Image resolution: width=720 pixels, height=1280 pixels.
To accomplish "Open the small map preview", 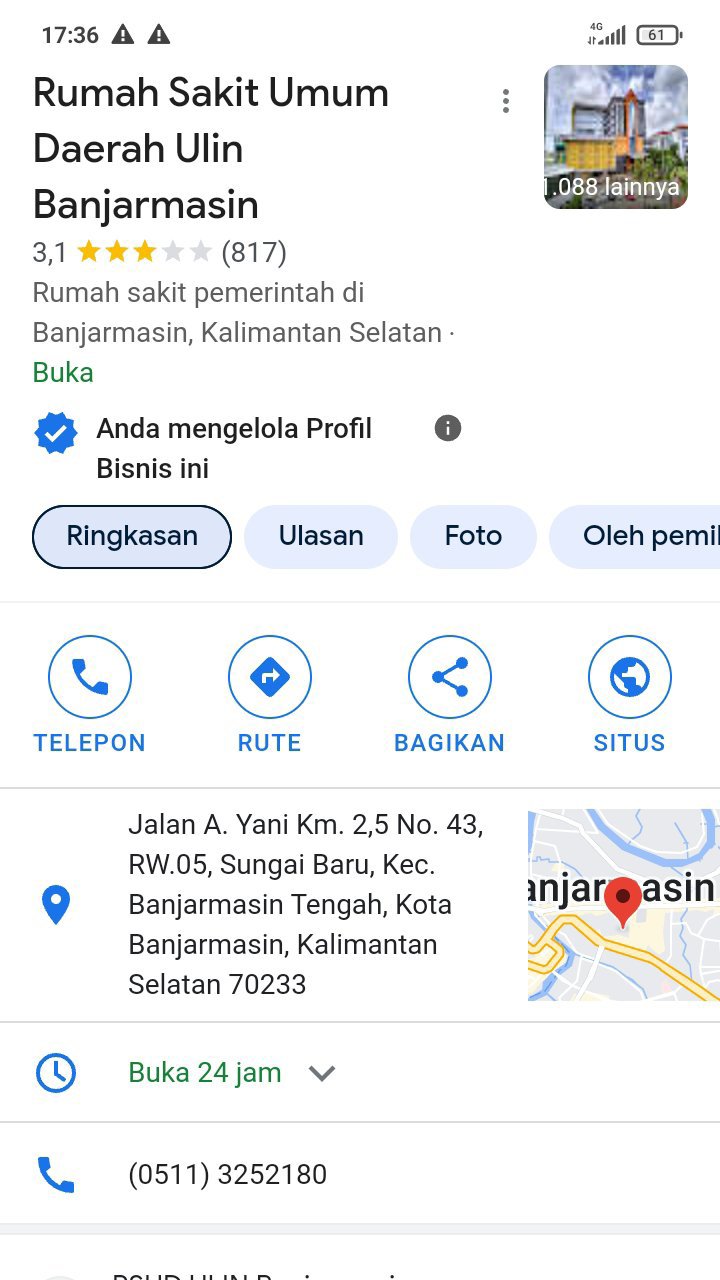I will pyautogui.click(x=623, y=904).
